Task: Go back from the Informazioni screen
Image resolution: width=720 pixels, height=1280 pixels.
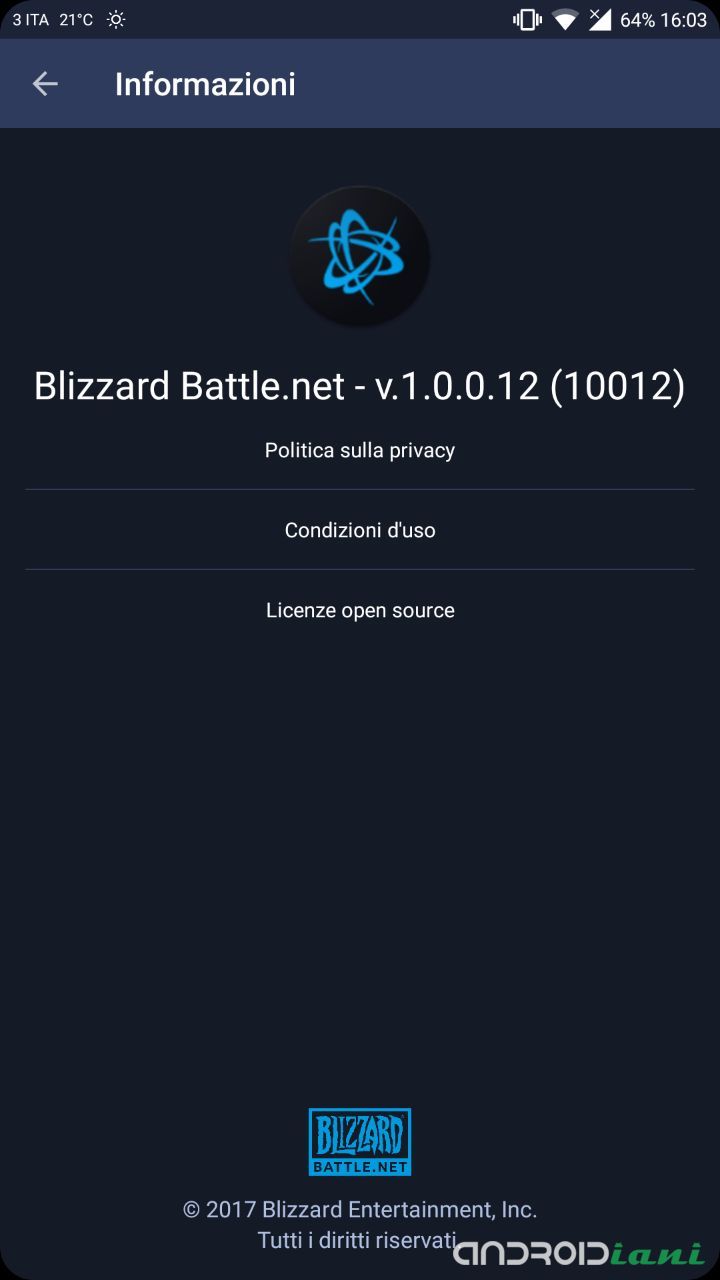Action: click(x=45, y=84)
